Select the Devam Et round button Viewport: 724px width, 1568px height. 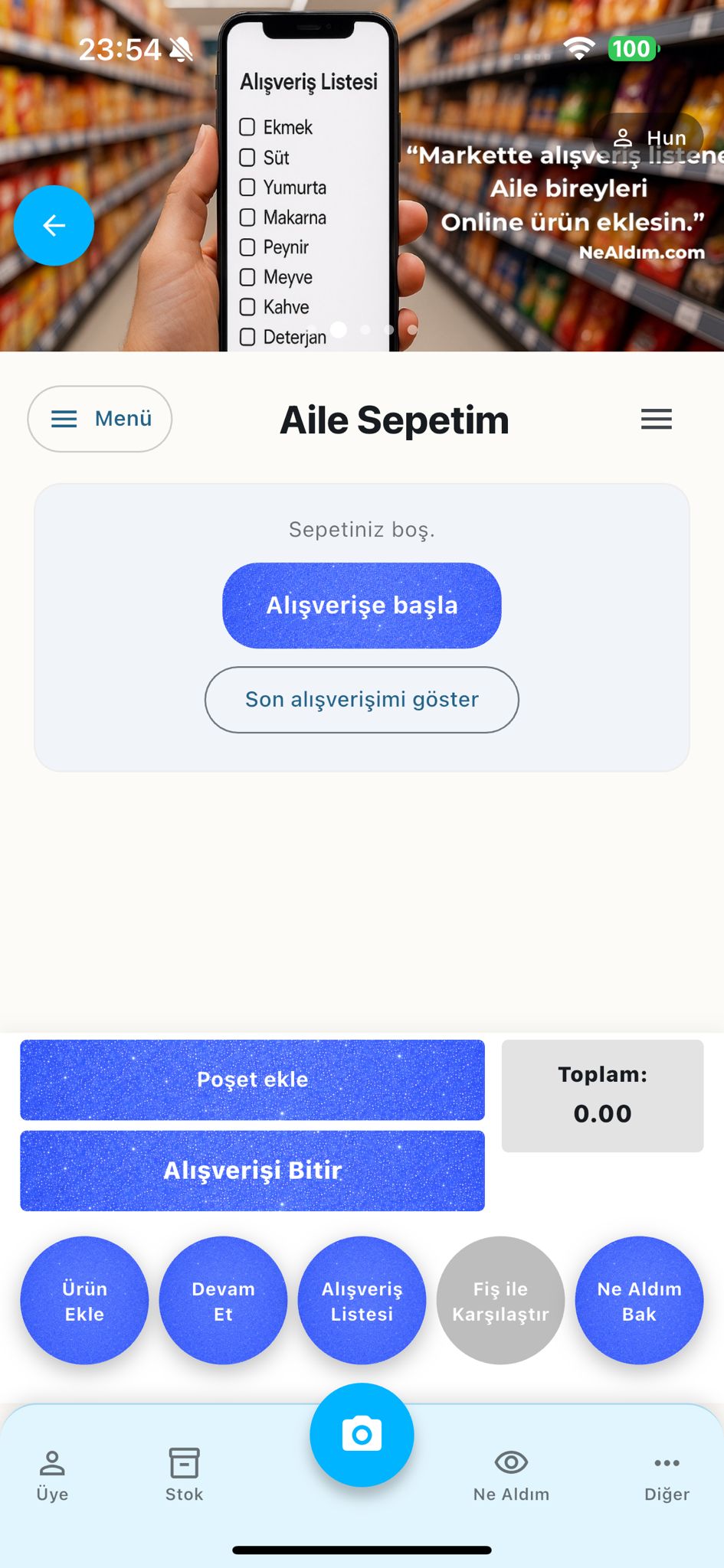pos(223,1301)
